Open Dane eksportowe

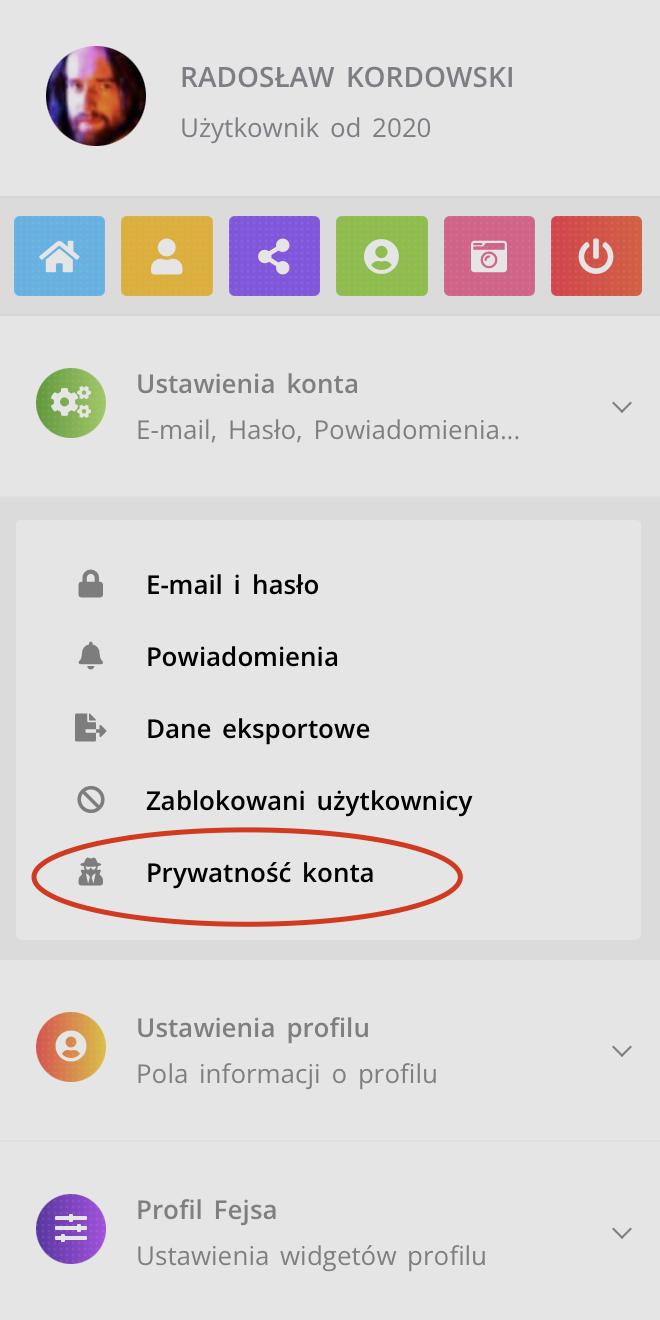point(257,729)
